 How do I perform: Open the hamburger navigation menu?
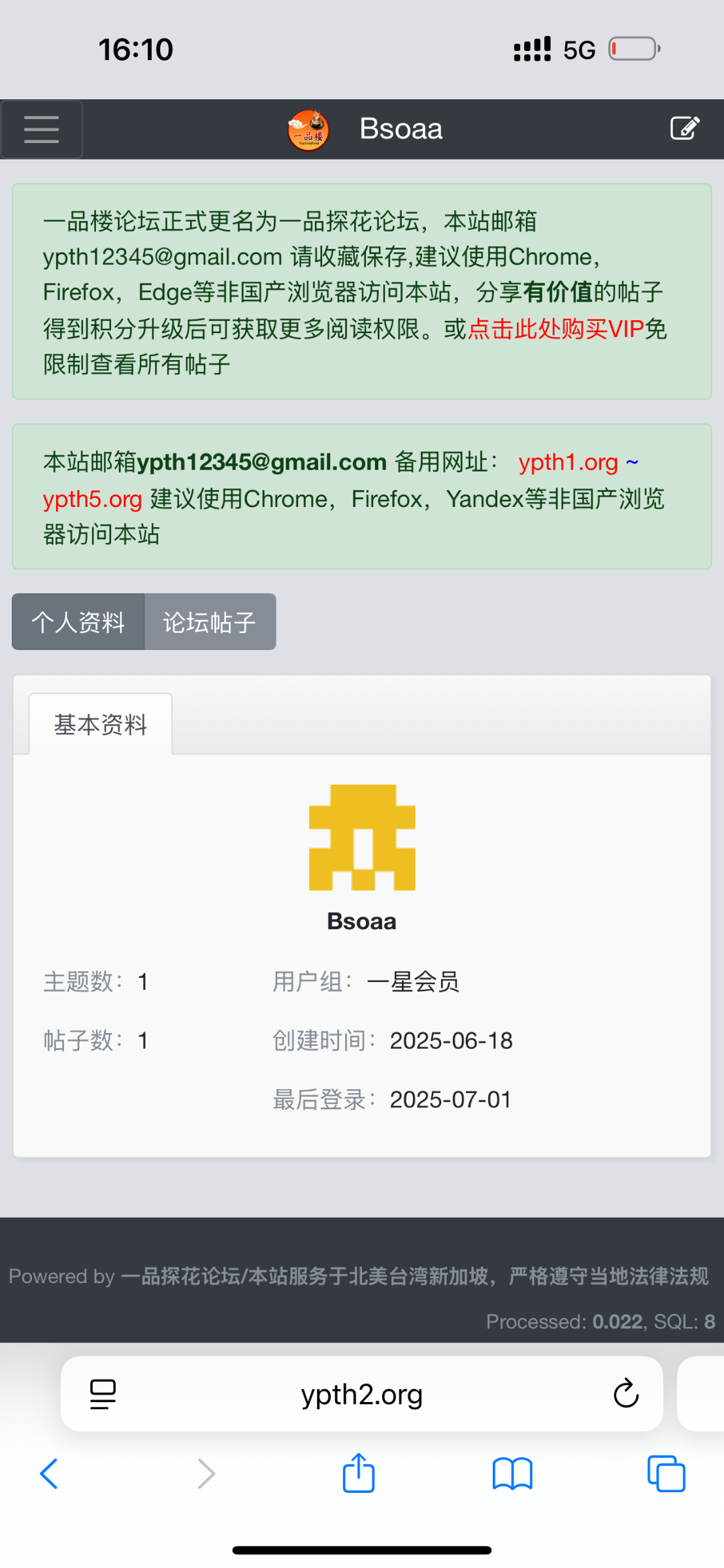41,129
